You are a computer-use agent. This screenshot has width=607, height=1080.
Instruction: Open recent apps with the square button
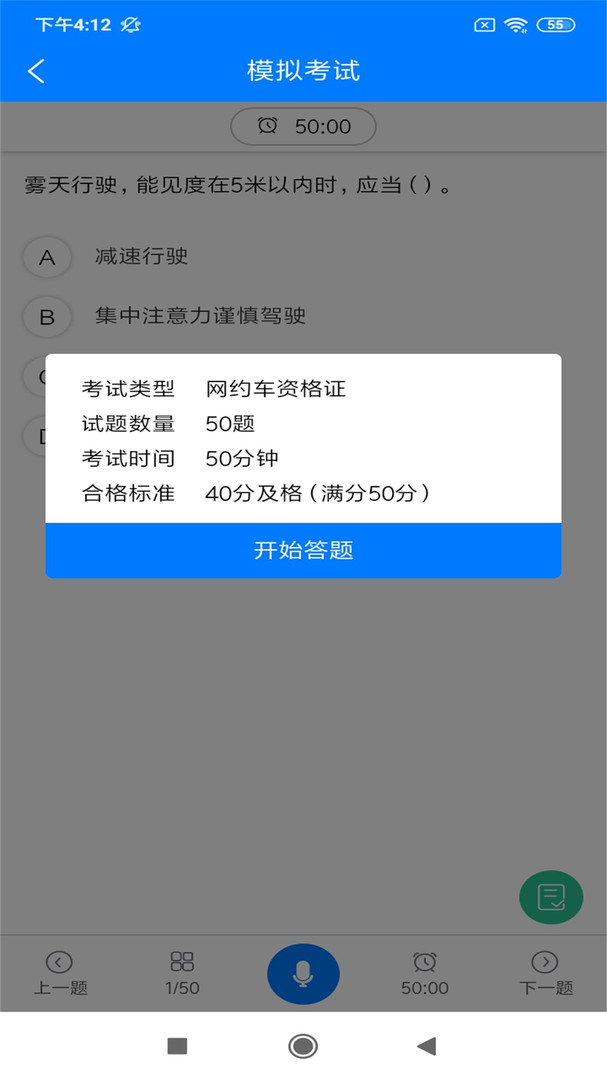pyautogui.click(x=177, y=1046)
